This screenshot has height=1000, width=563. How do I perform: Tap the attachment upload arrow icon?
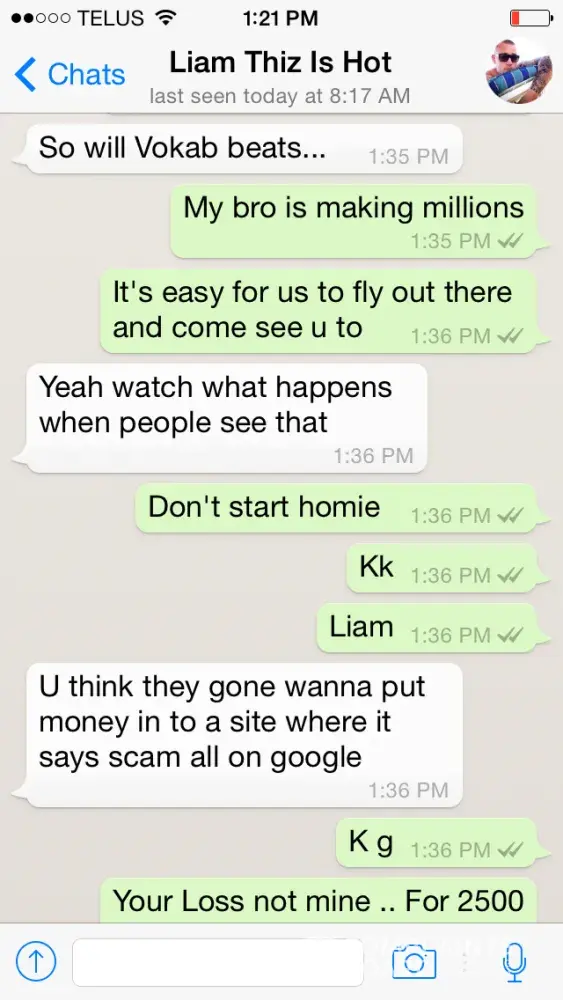[x=36, y=961]
